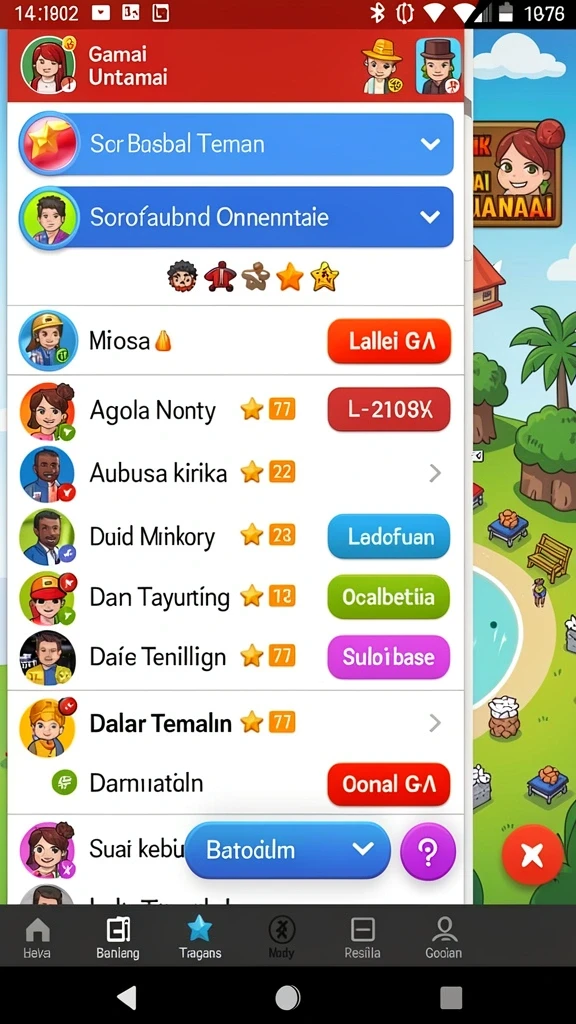Tap the L-2108X button for Agola Nonty
576x1024 pixels.
[389, 409]
